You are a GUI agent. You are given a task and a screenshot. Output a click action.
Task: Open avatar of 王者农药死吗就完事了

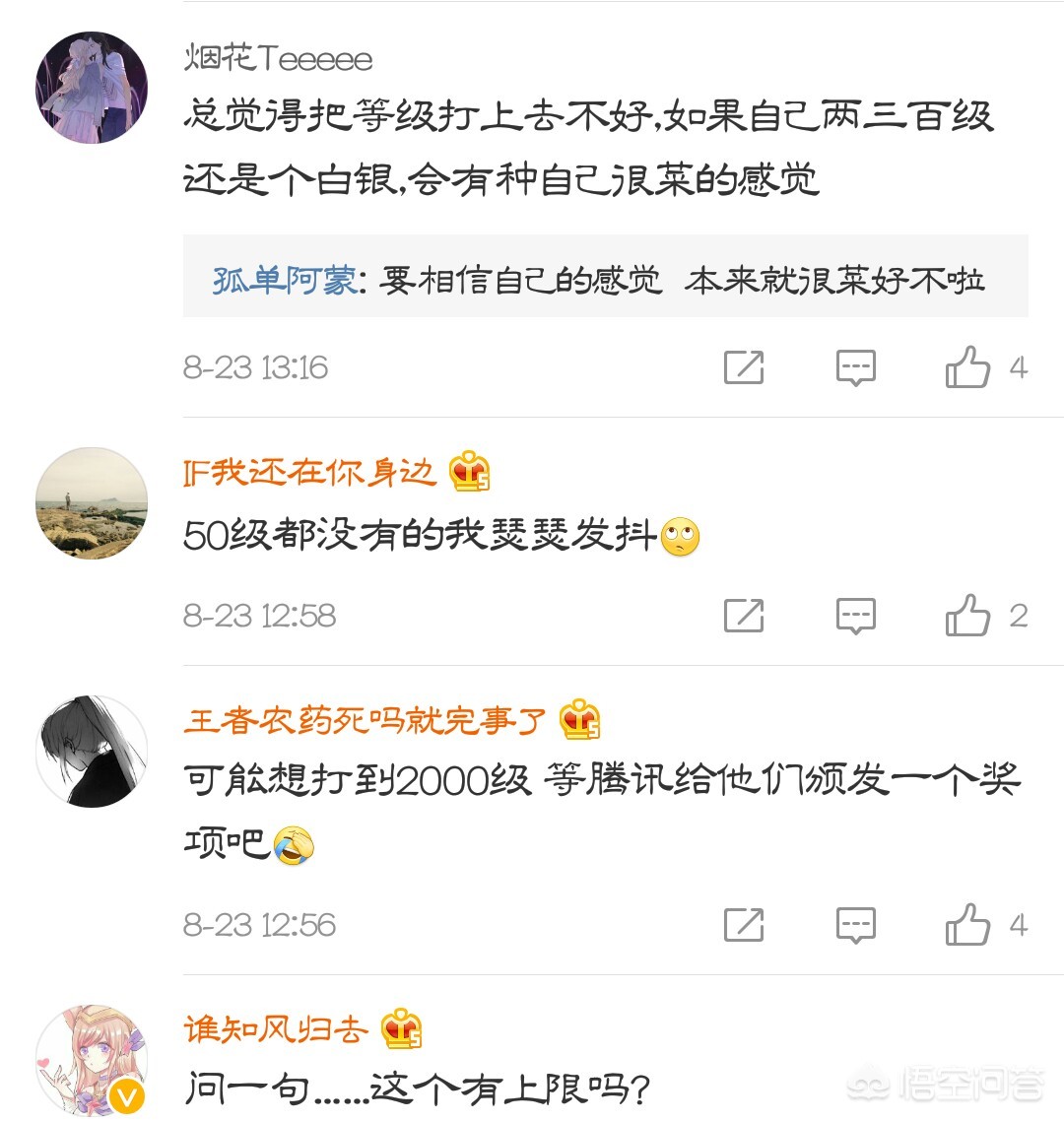pyautogui.click(x=92, y=752)
